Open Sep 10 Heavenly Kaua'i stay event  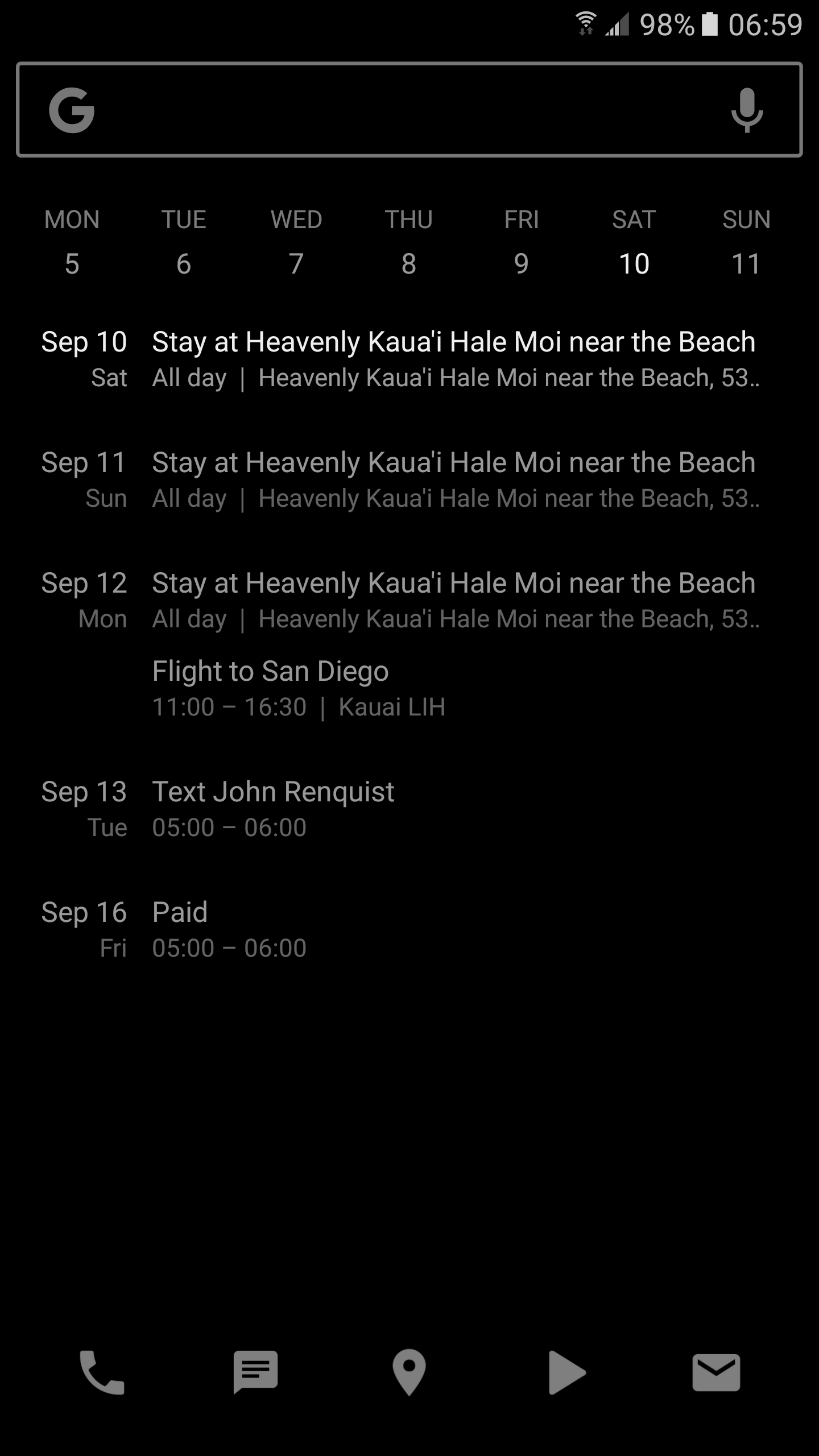click(454, 359)
